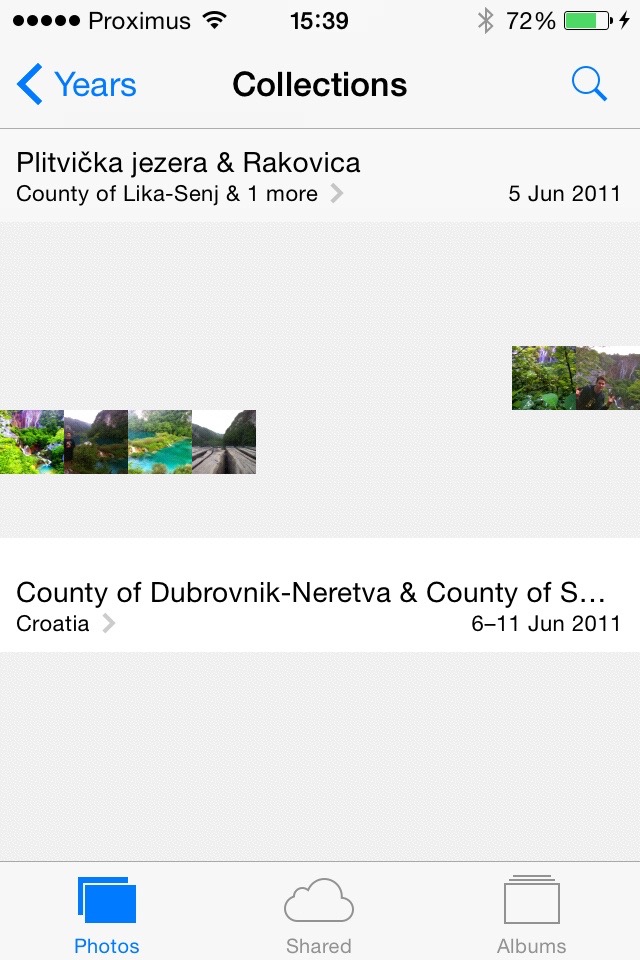Open the Plitvička jezera photo strip
This screenshot has width=640, height=960.
coord(128,441)
